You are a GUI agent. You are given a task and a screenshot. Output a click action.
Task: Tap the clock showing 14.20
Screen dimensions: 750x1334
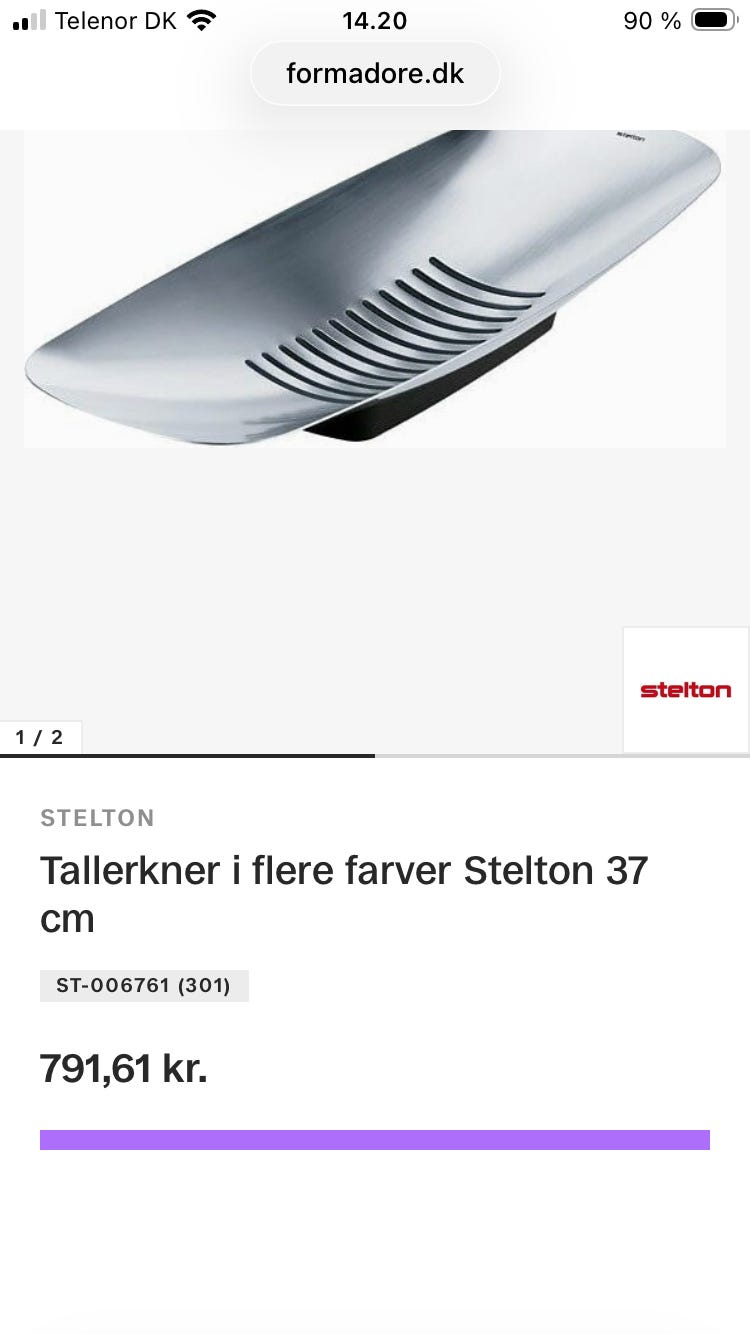point(374,20)
